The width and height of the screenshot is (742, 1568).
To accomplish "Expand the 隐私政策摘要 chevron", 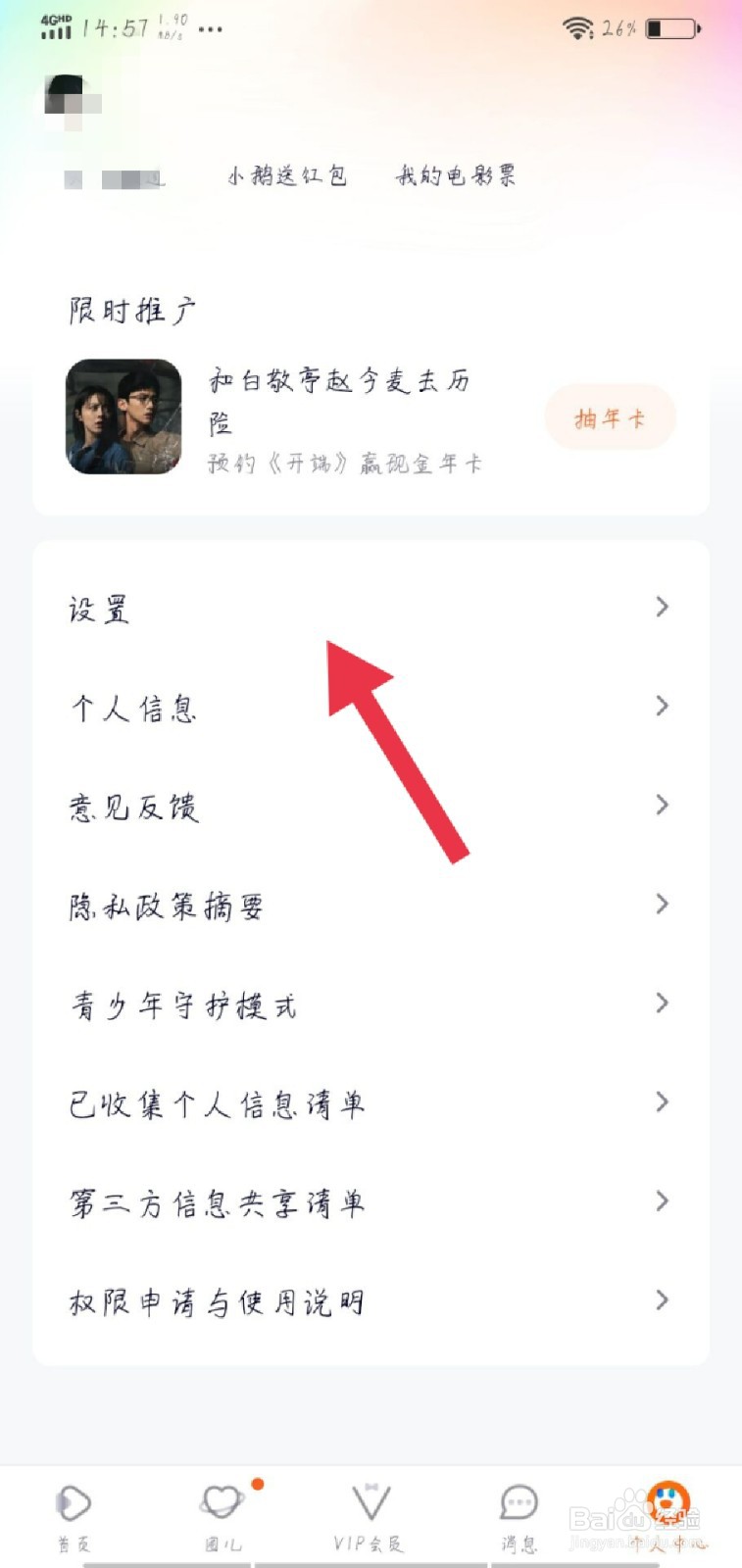I will [x=662, y=905].
